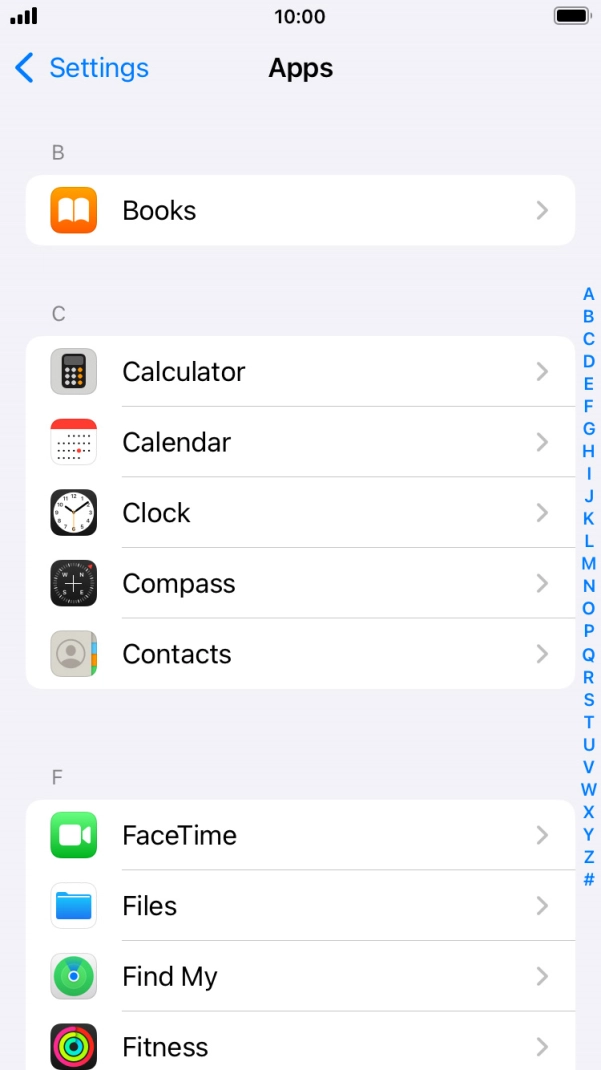
Task: Open FaceTime settings
Action: pyautogui.click(x=300, y=835)
